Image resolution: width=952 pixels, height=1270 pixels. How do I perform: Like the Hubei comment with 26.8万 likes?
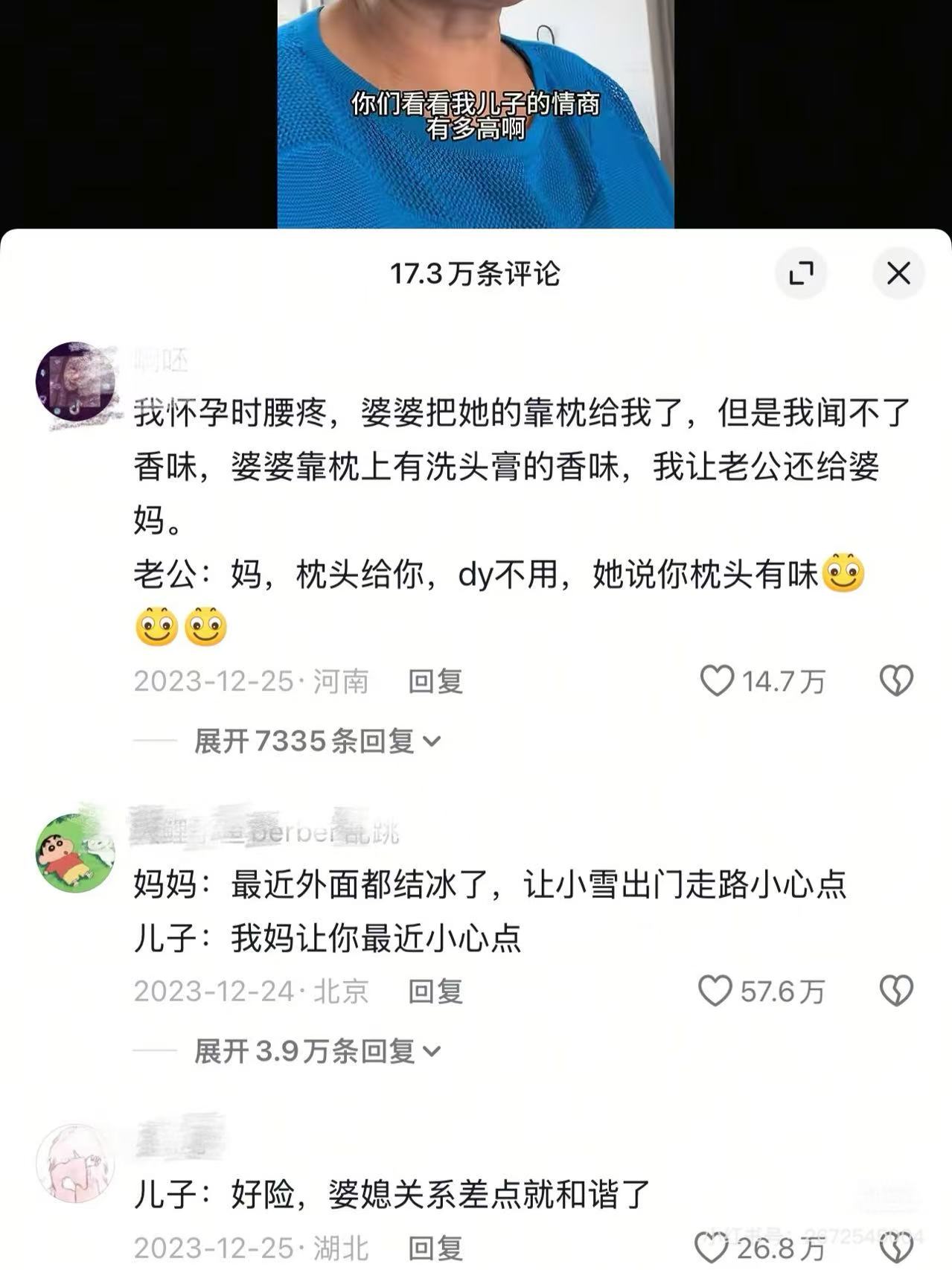[711, 1248]
